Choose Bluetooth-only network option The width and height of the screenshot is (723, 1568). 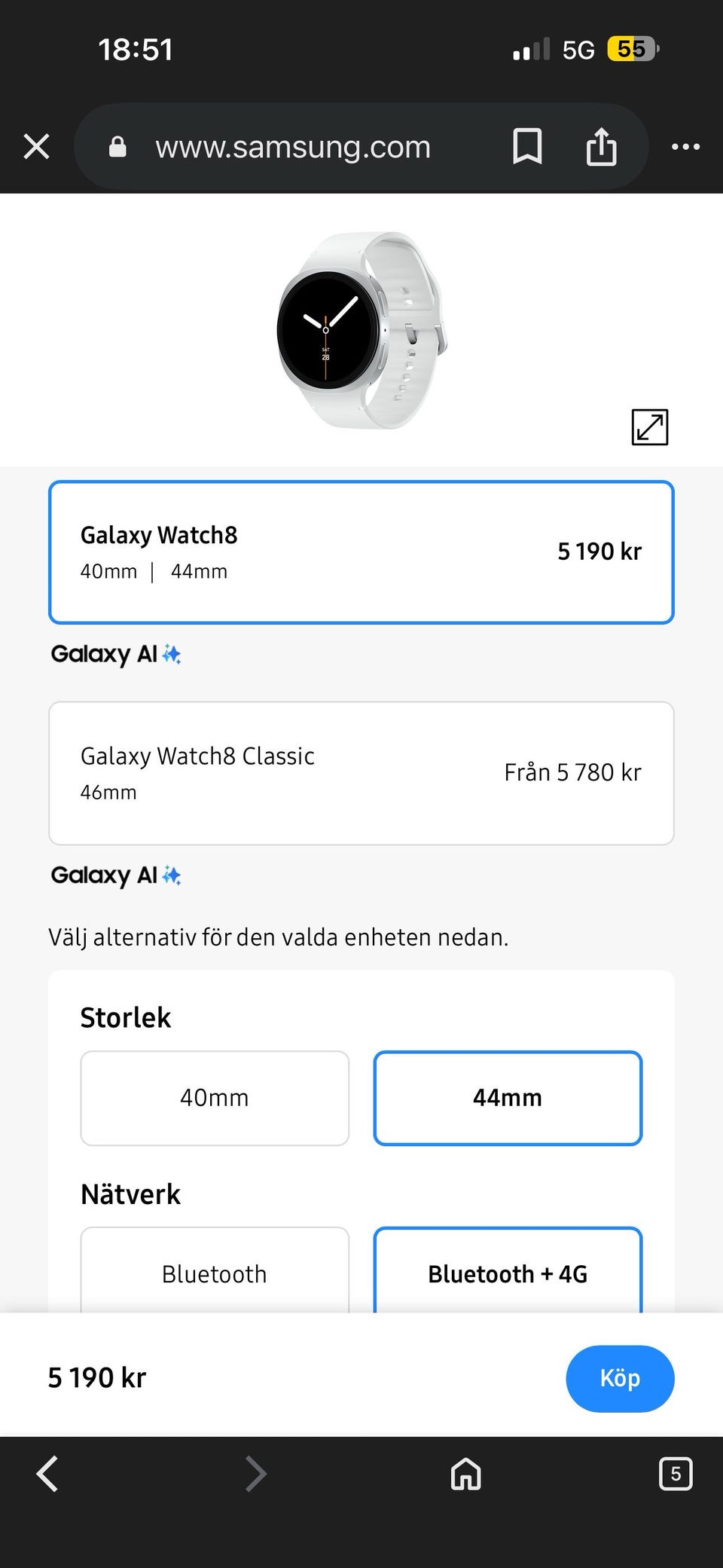coord(214,1274)
